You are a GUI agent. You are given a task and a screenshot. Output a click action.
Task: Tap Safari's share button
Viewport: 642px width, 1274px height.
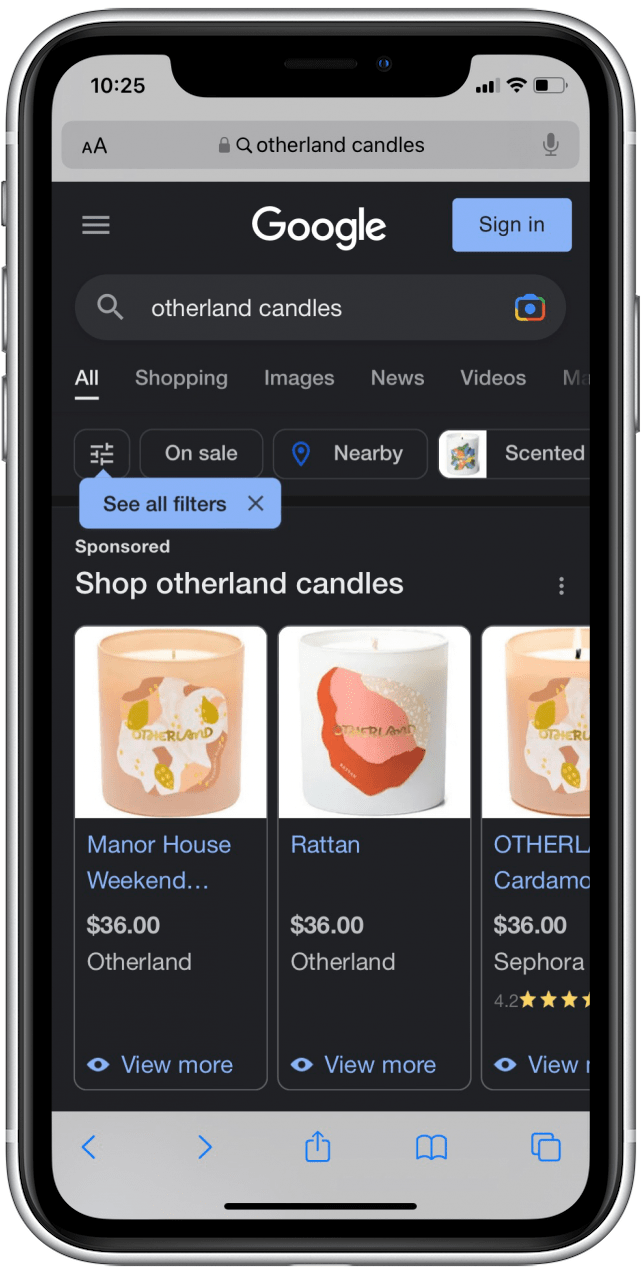pyautogui.click(x=317, y=1147)
